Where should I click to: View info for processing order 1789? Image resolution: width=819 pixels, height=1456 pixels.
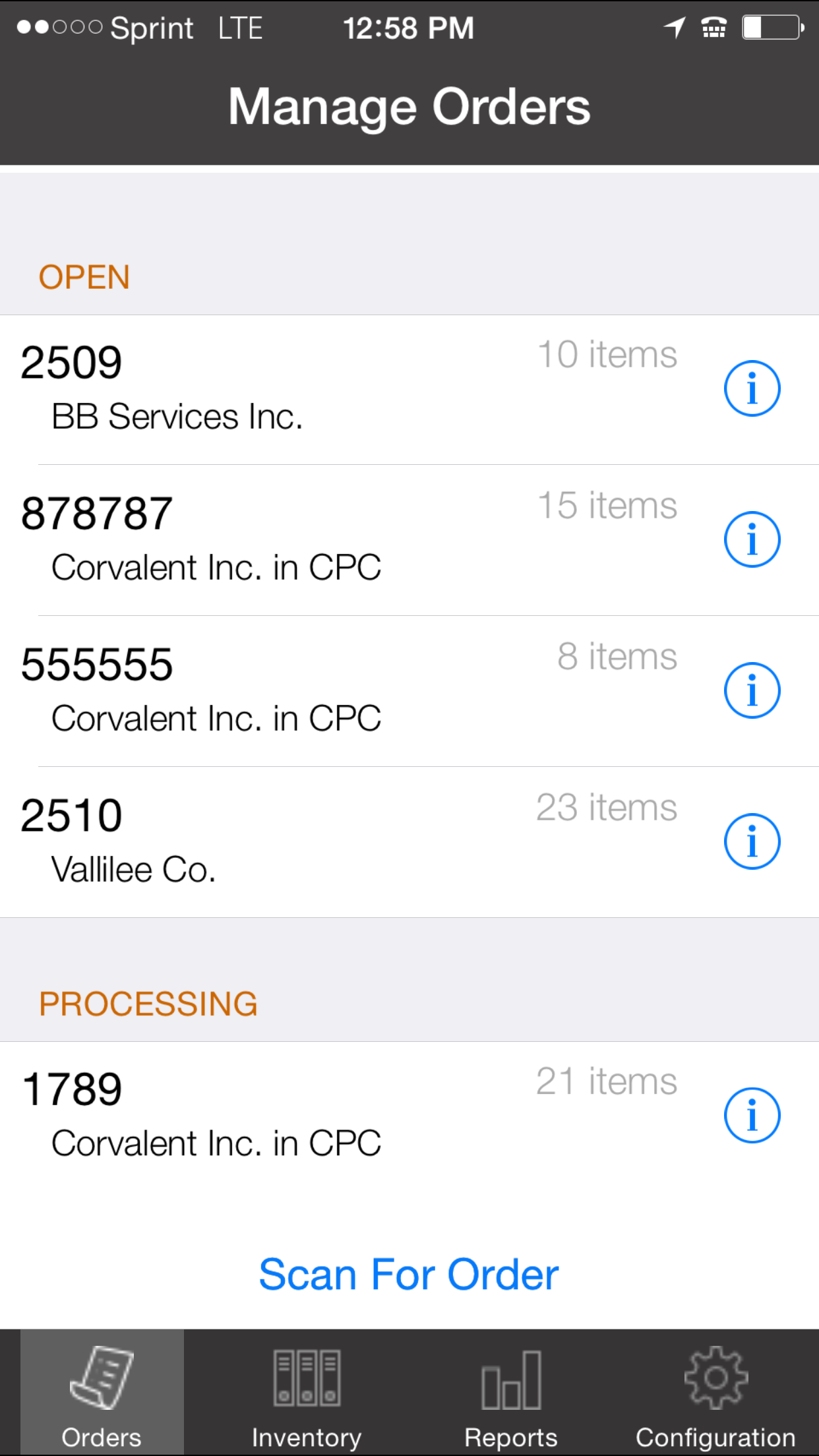[752, 1115]
